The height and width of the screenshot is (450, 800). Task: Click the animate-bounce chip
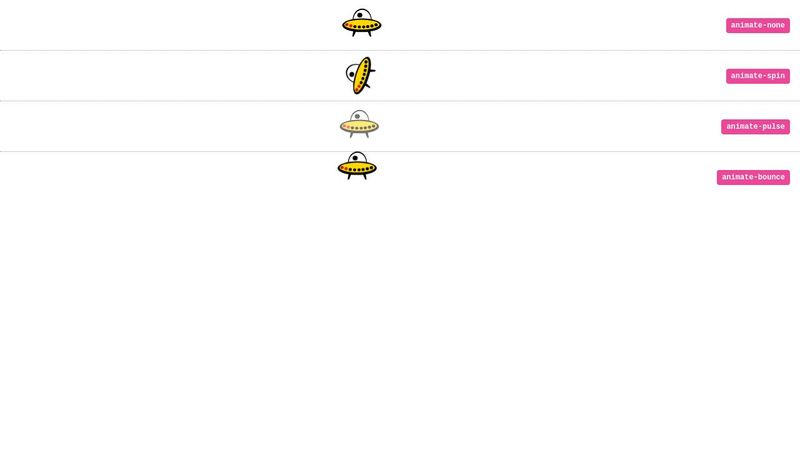tap(753, 177)
